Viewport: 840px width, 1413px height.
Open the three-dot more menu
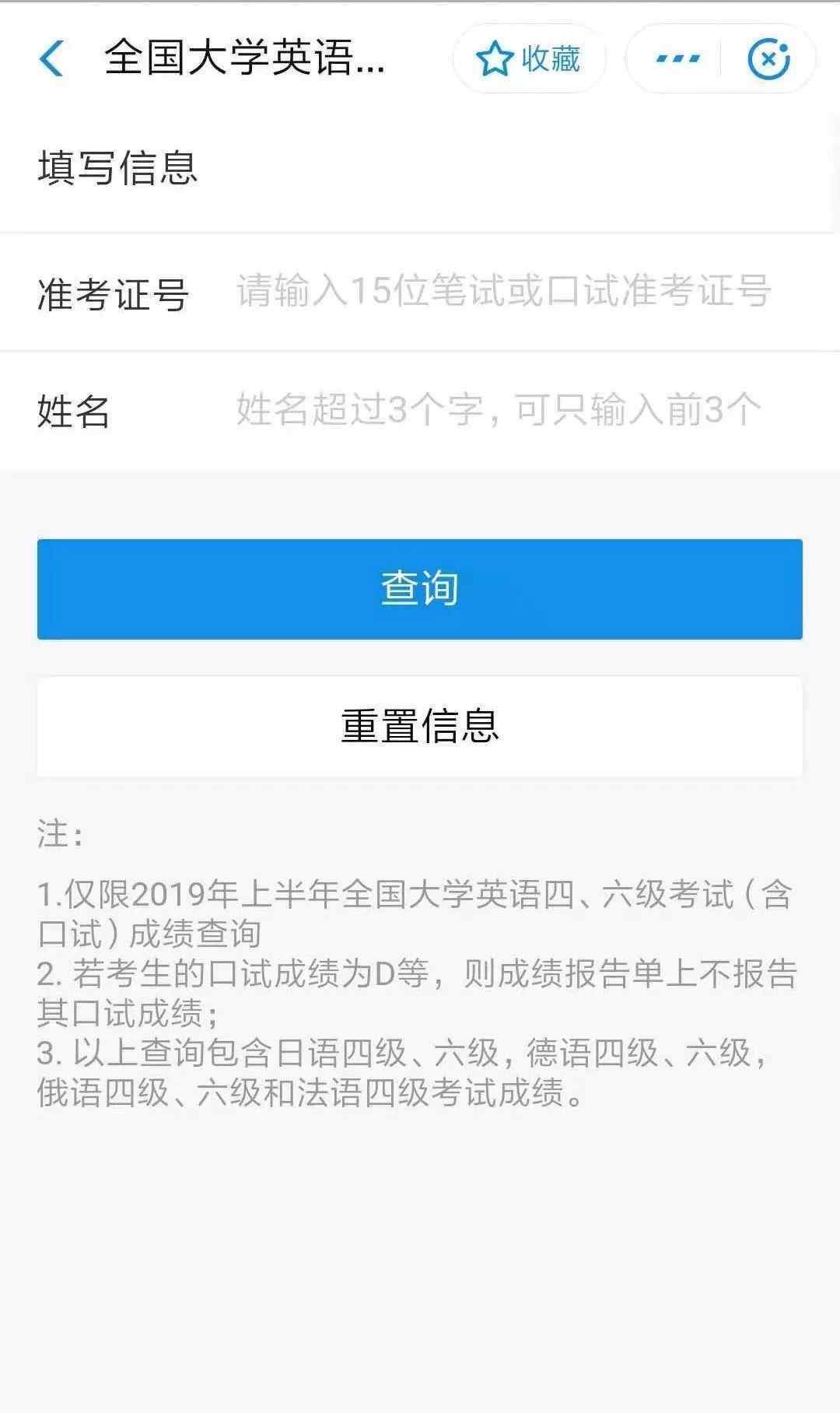pos(677,59)
